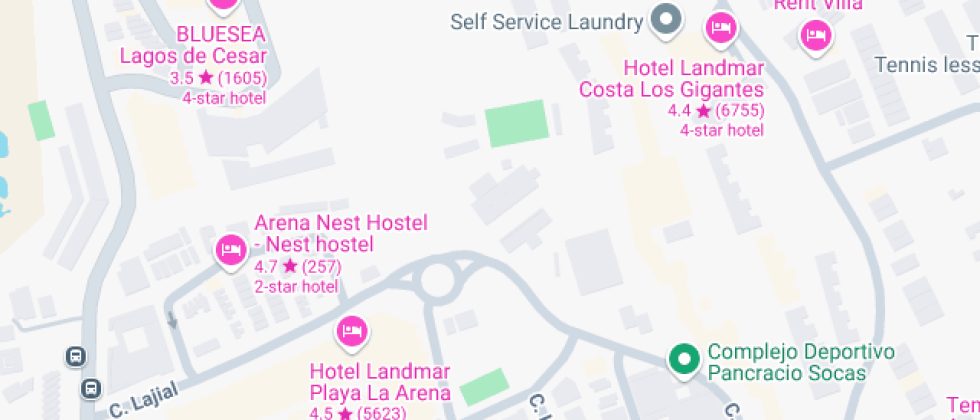Open the Arena Nest Hostel map pin

232,249
